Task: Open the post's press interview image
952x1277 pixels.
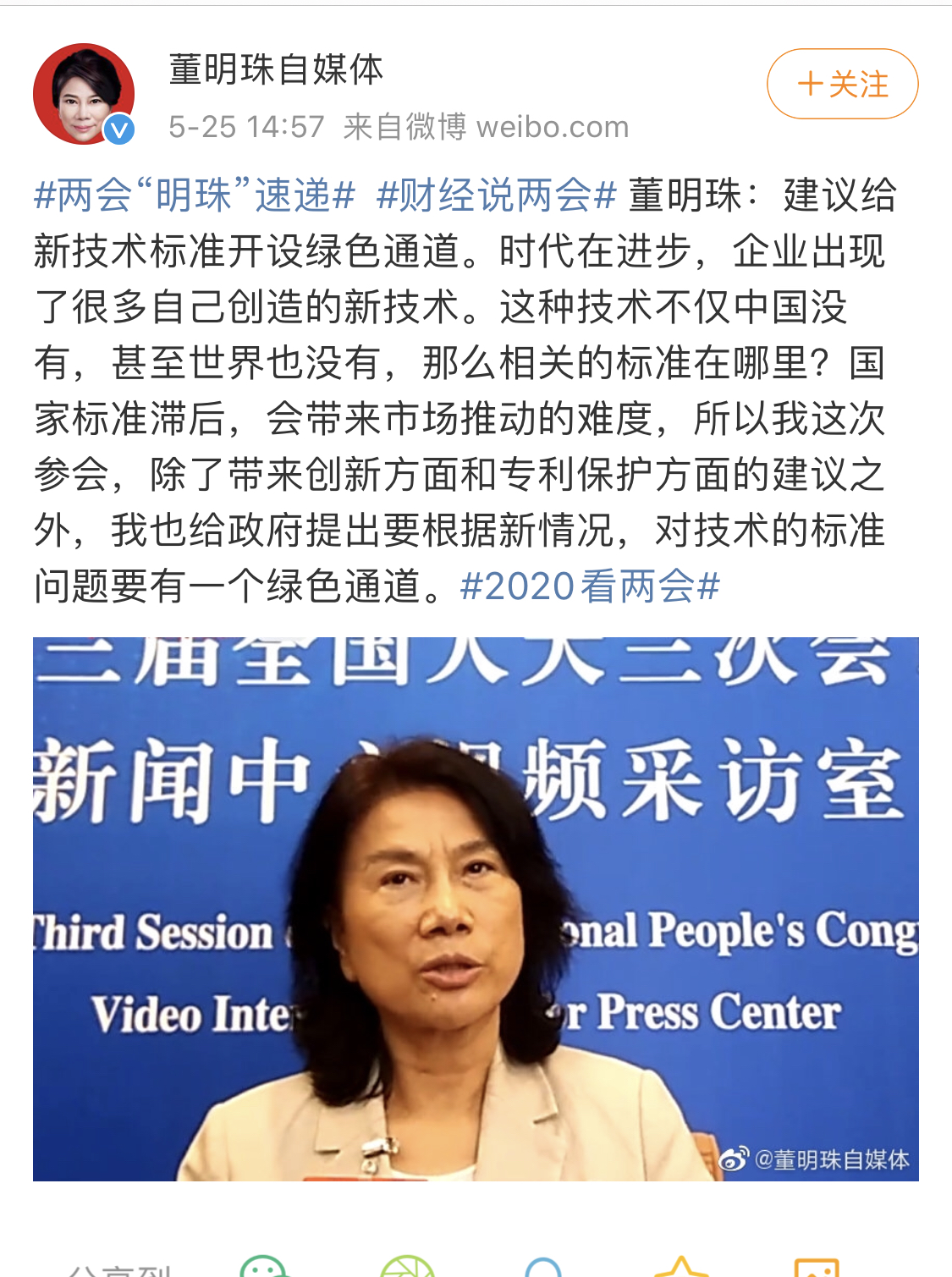Action: pos(476,908)
